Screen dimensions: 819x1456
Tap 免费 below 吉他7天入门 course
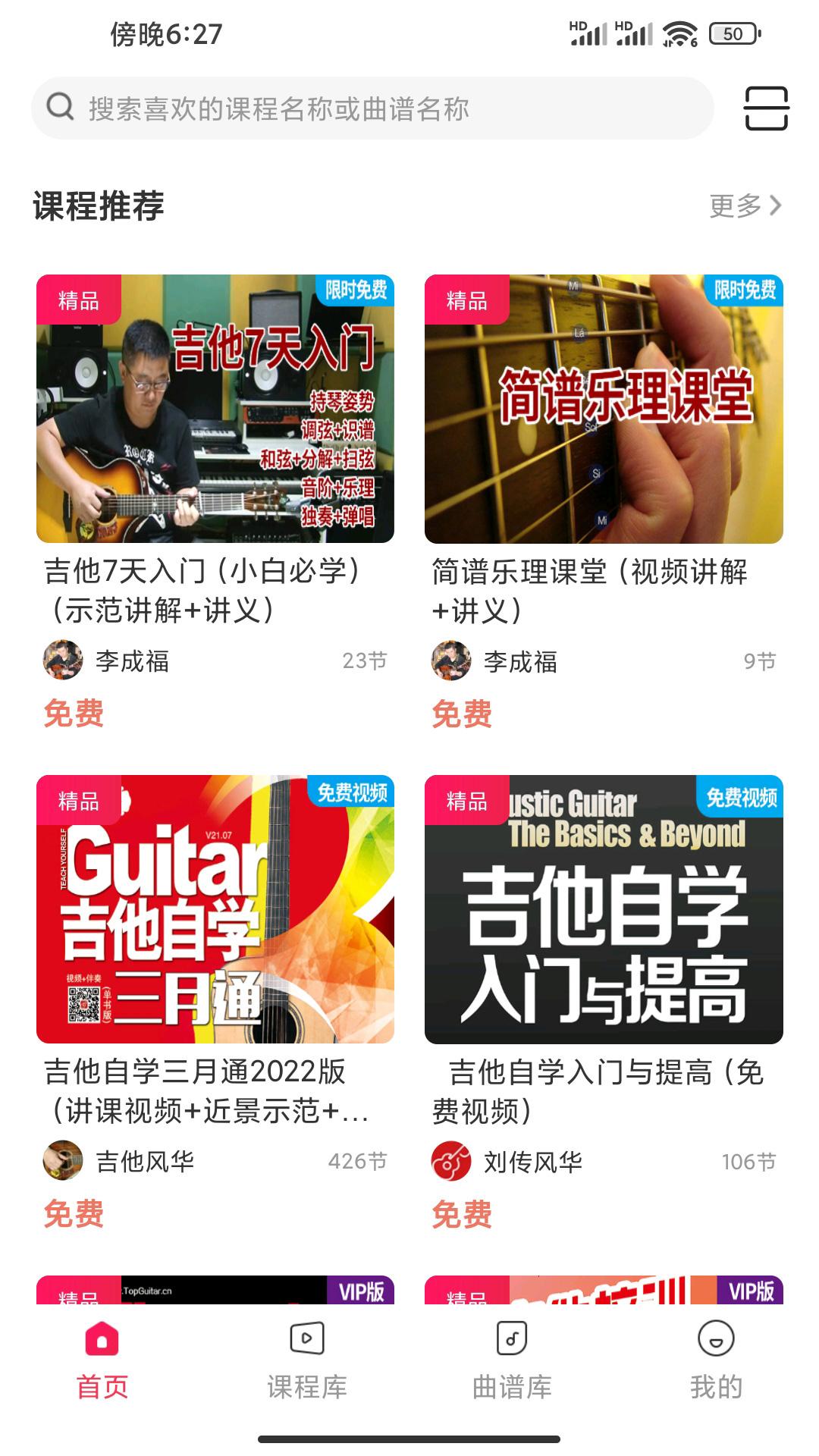(74, 714)
